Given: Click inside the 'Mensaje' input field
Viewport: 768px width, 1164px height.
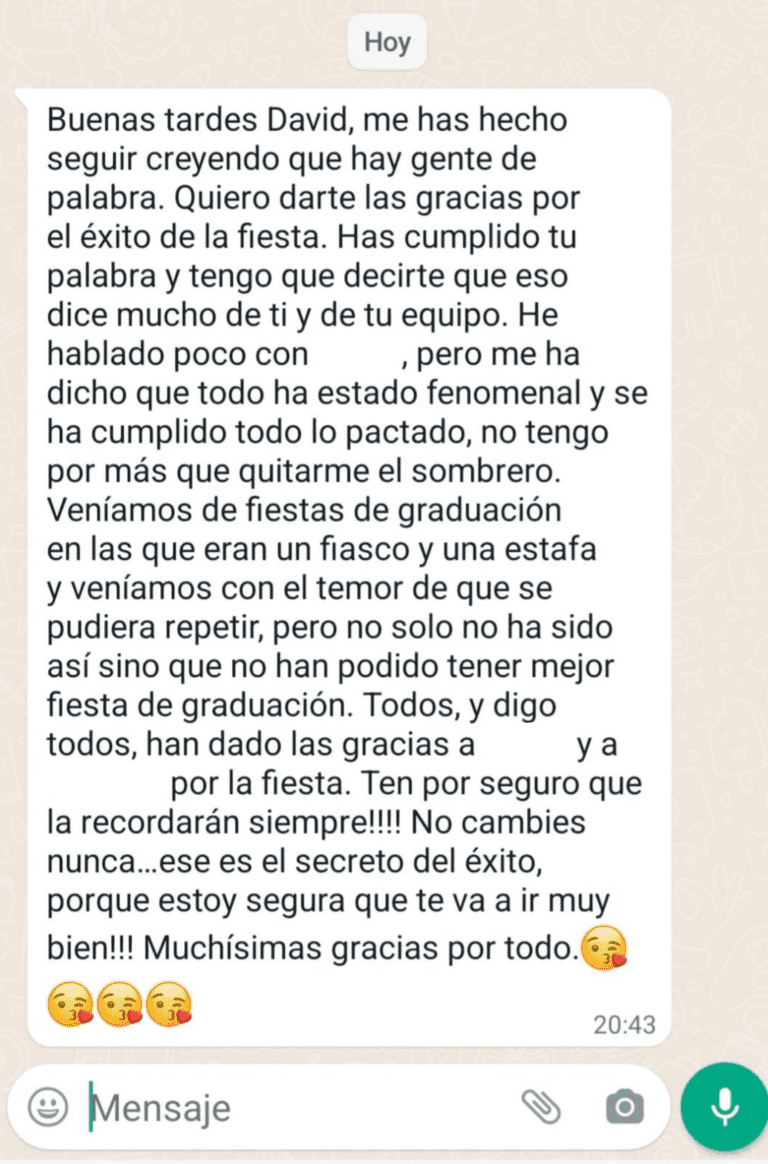Looking at the screenshot, I should (x=300, y=1107).
